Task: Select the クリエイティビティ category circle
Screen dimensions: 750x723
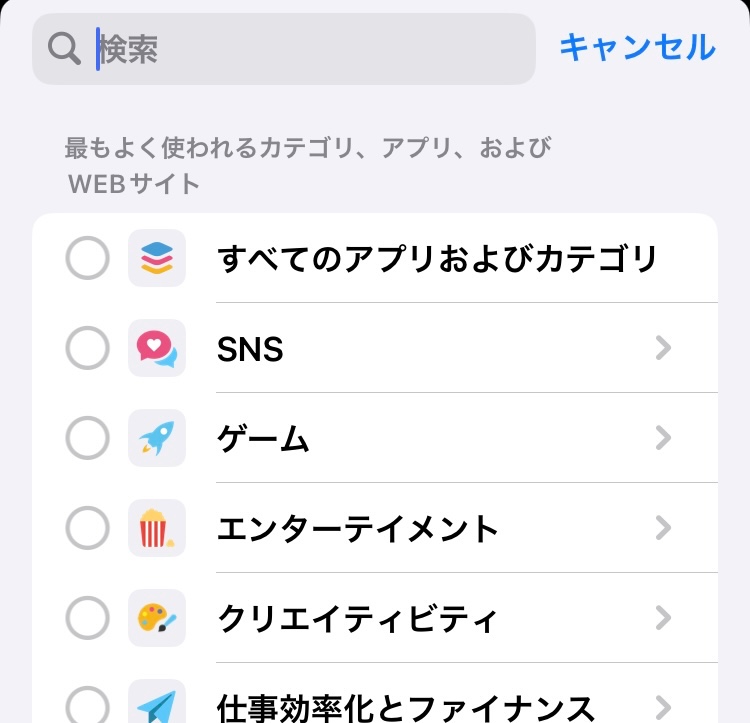Action: (87, 618)
